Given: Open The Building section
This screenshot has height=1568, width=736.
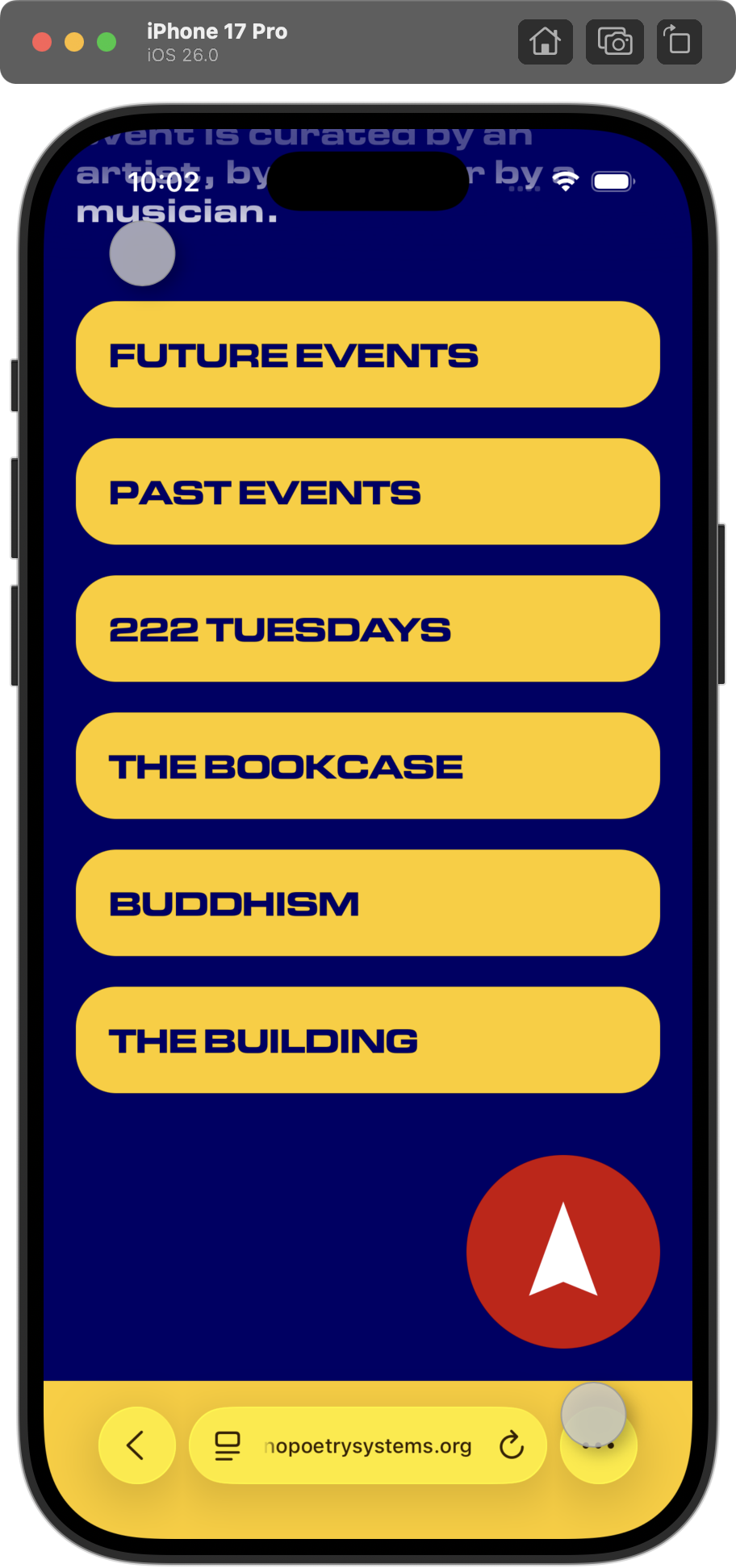Looking at the screenshot, I should pos(367,1040).
